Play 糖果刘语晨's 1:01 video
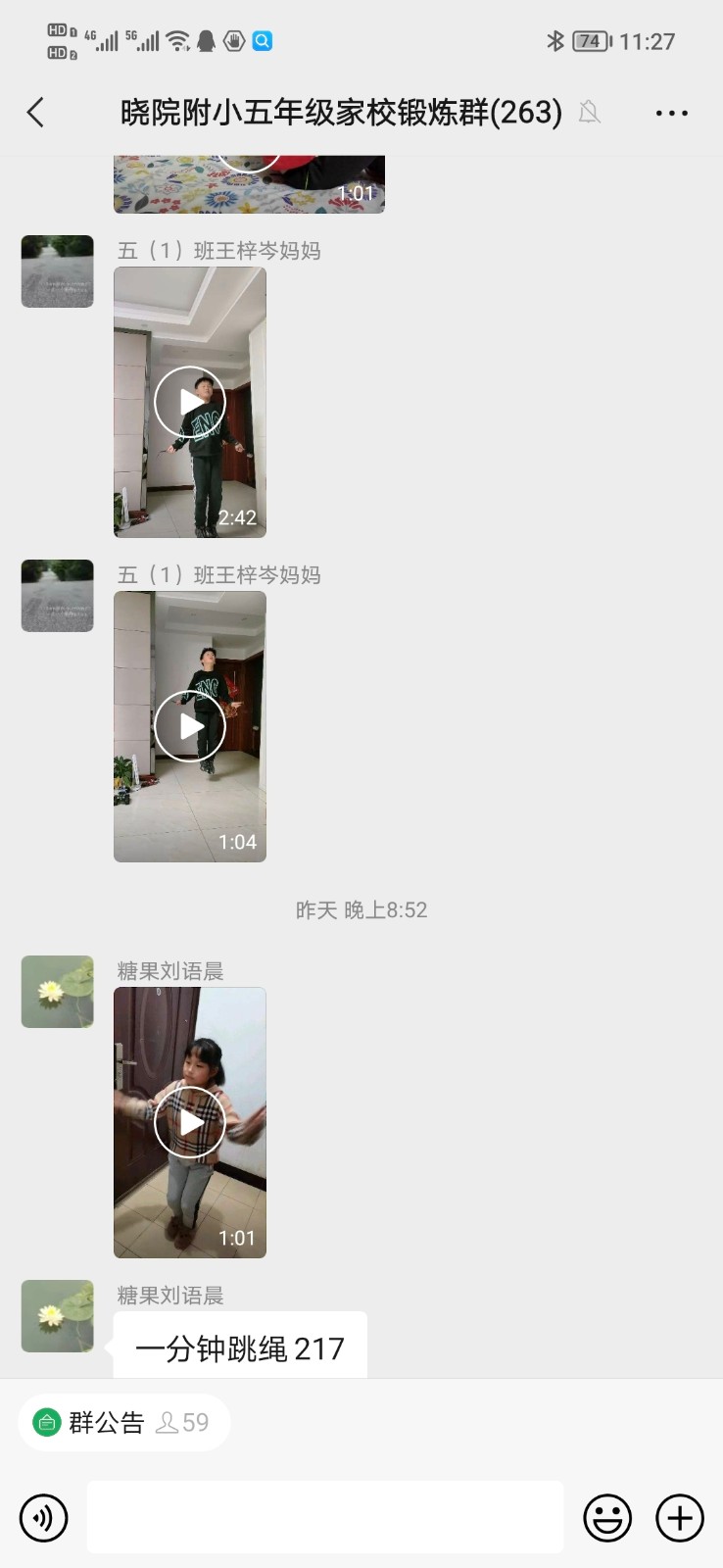This screenshot has height=1568, width=723. (190, 1122)
